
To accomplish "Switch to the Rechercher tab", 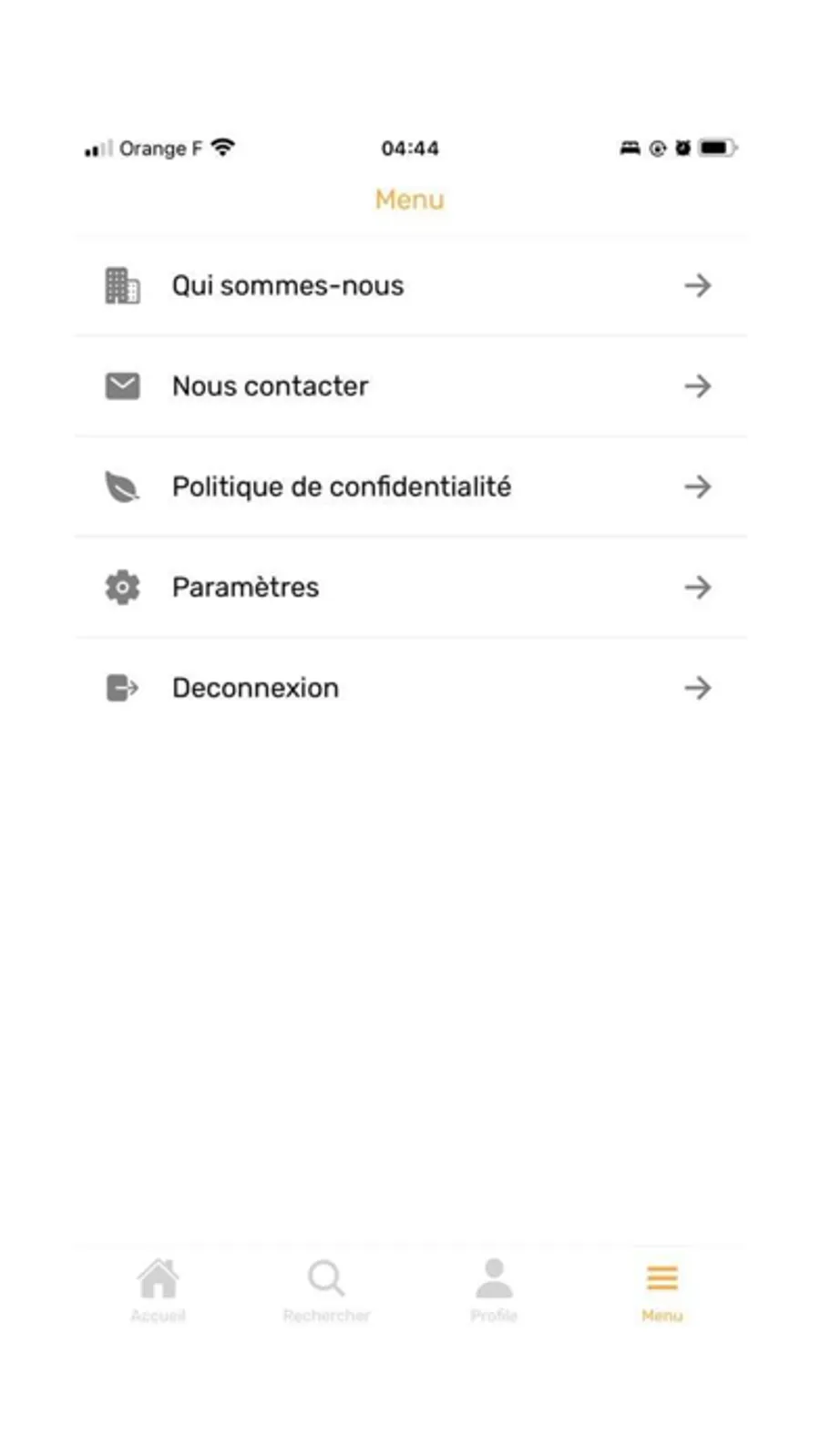I will point(326,1288).
